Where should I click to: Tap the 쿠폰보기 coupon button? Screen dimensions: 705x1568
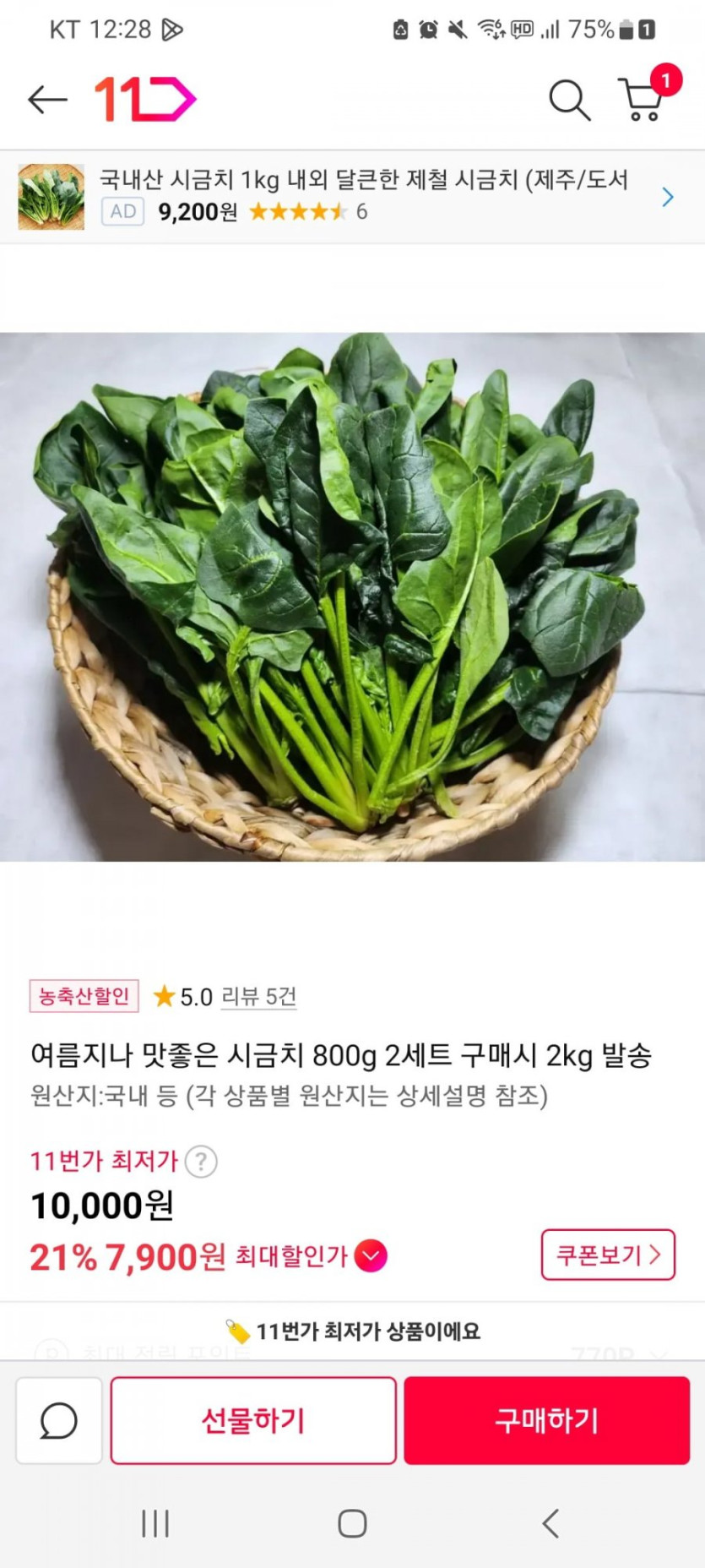click(x=608, y=1255)
